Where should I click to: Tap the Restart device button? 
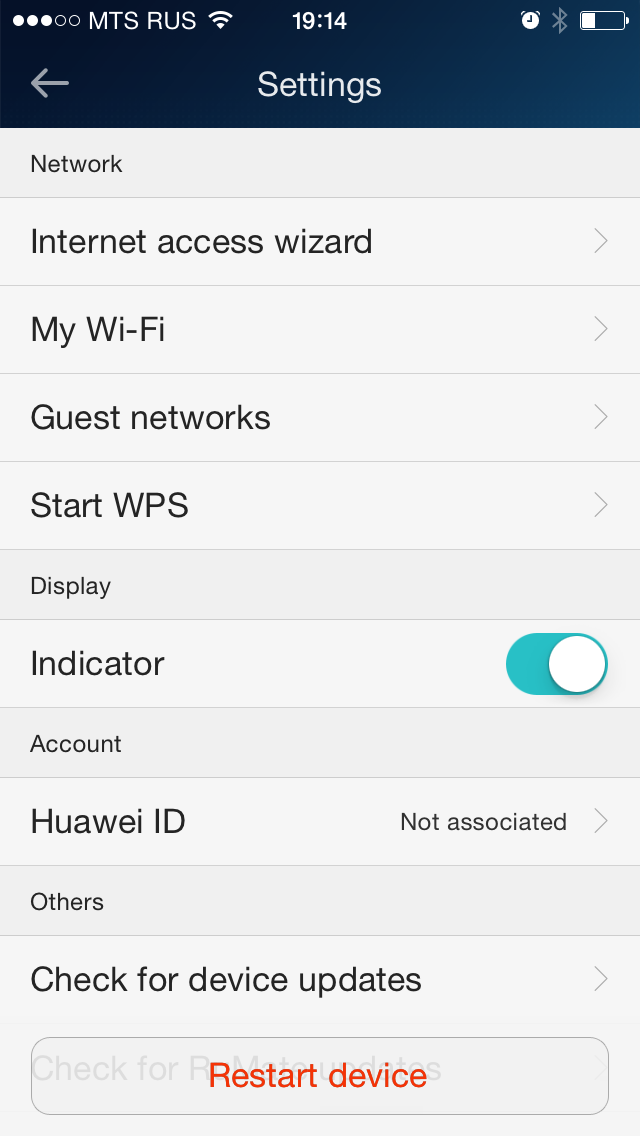(x=320, y=1076)
